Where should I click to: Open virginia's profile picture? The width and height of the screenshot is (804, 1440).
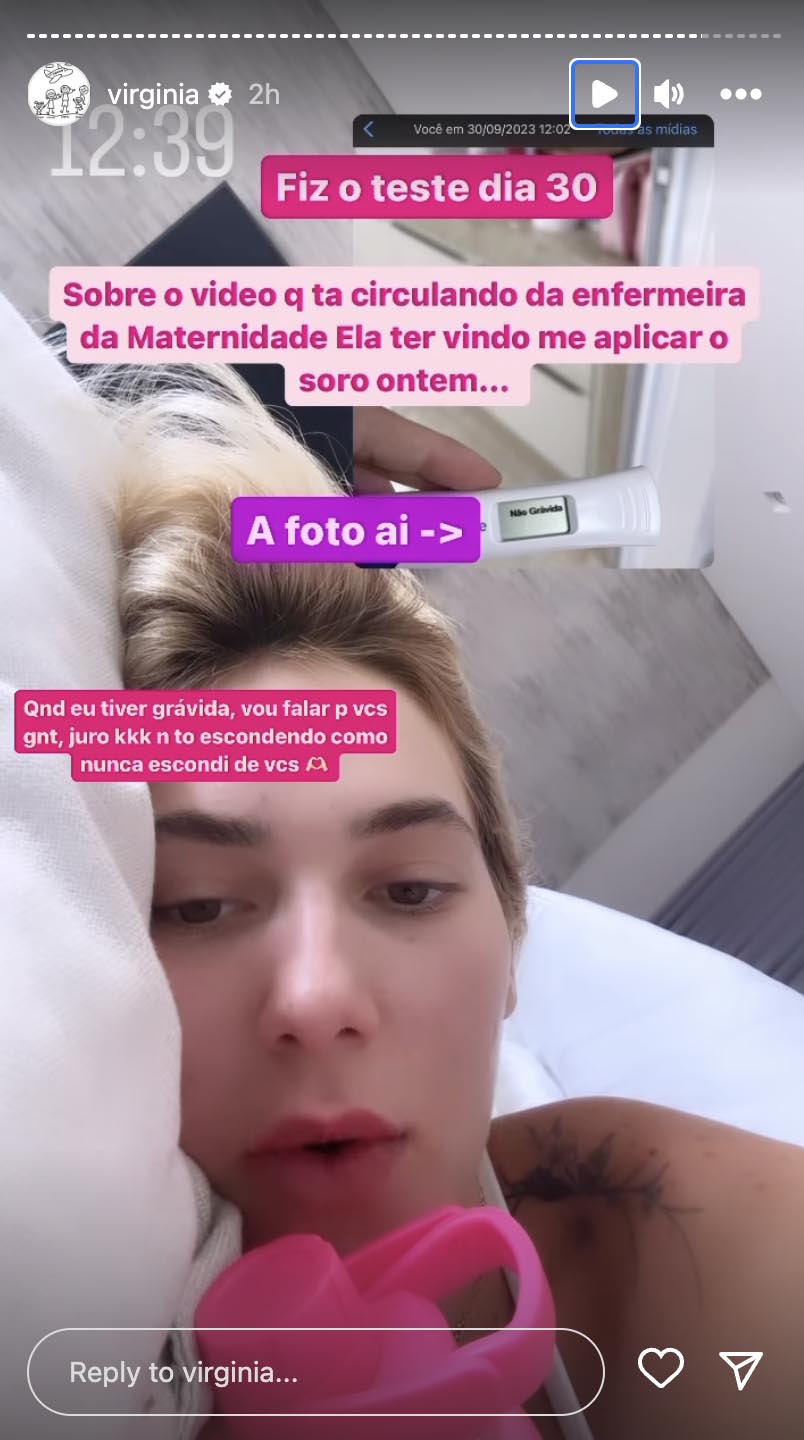pyautogui.click(x=58, y=94)
